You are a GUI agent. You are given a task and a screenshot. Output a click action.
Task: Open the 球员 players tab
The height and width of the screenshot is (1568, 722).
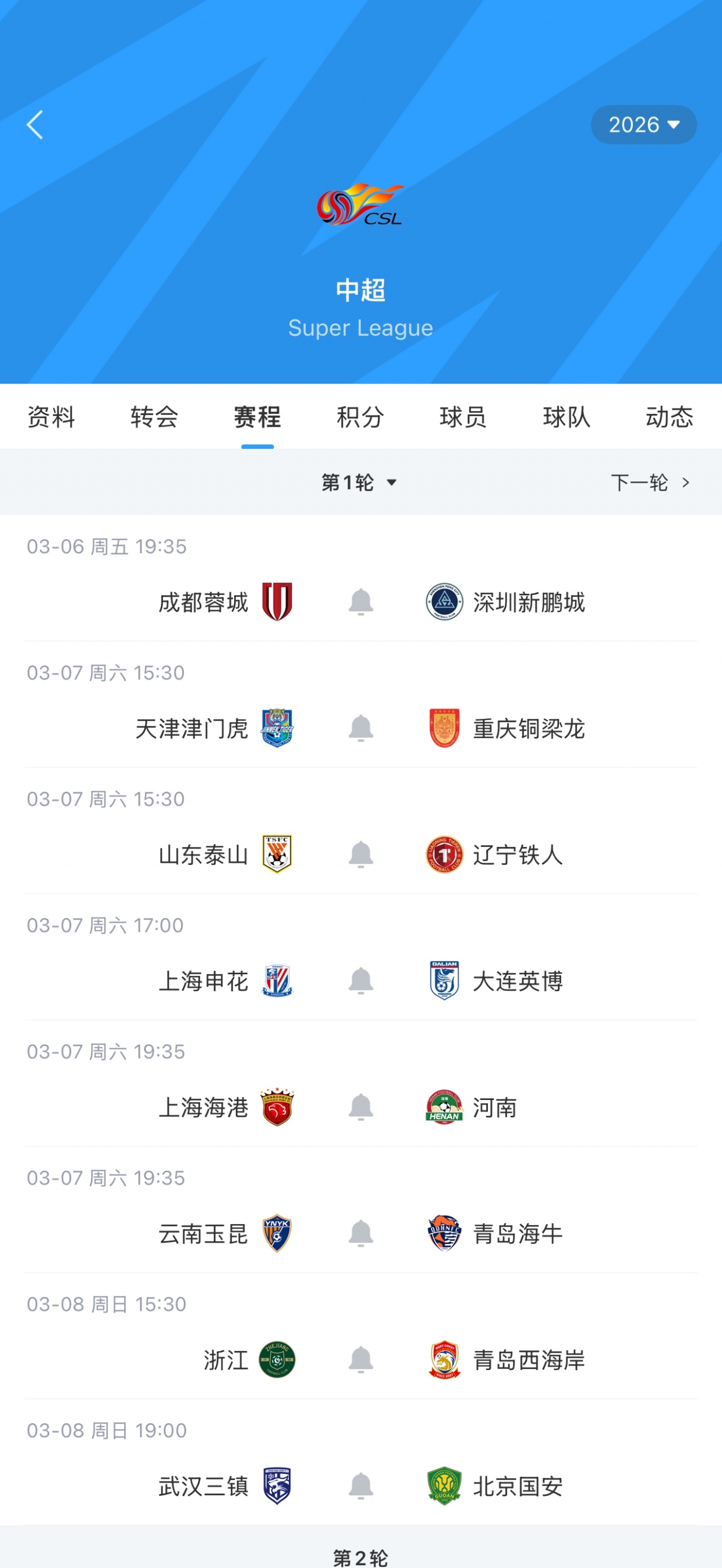tap(463, 417)
